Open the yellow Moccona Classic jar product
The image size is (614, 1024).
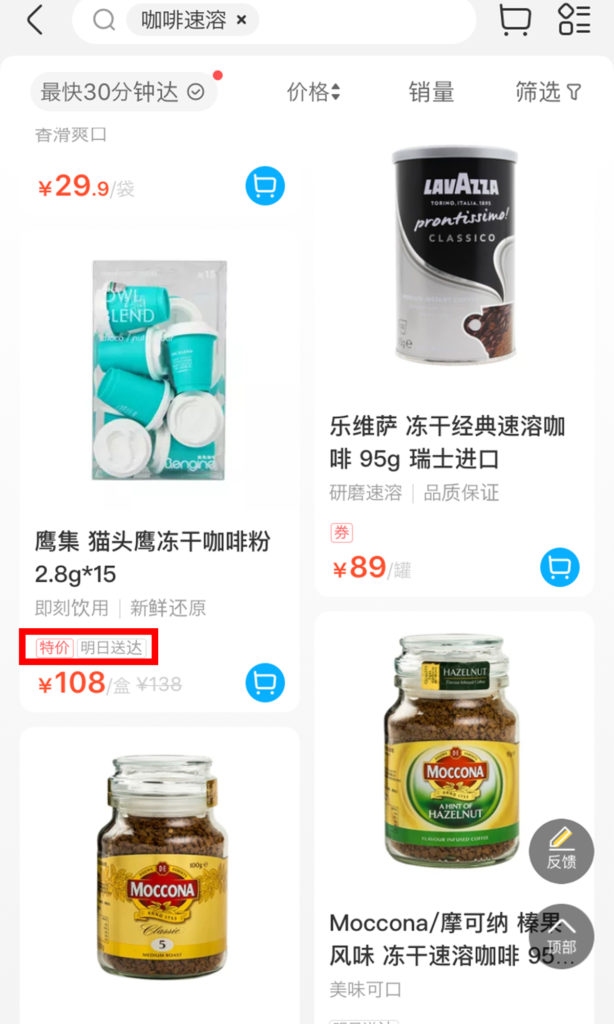tap(160, 870)
